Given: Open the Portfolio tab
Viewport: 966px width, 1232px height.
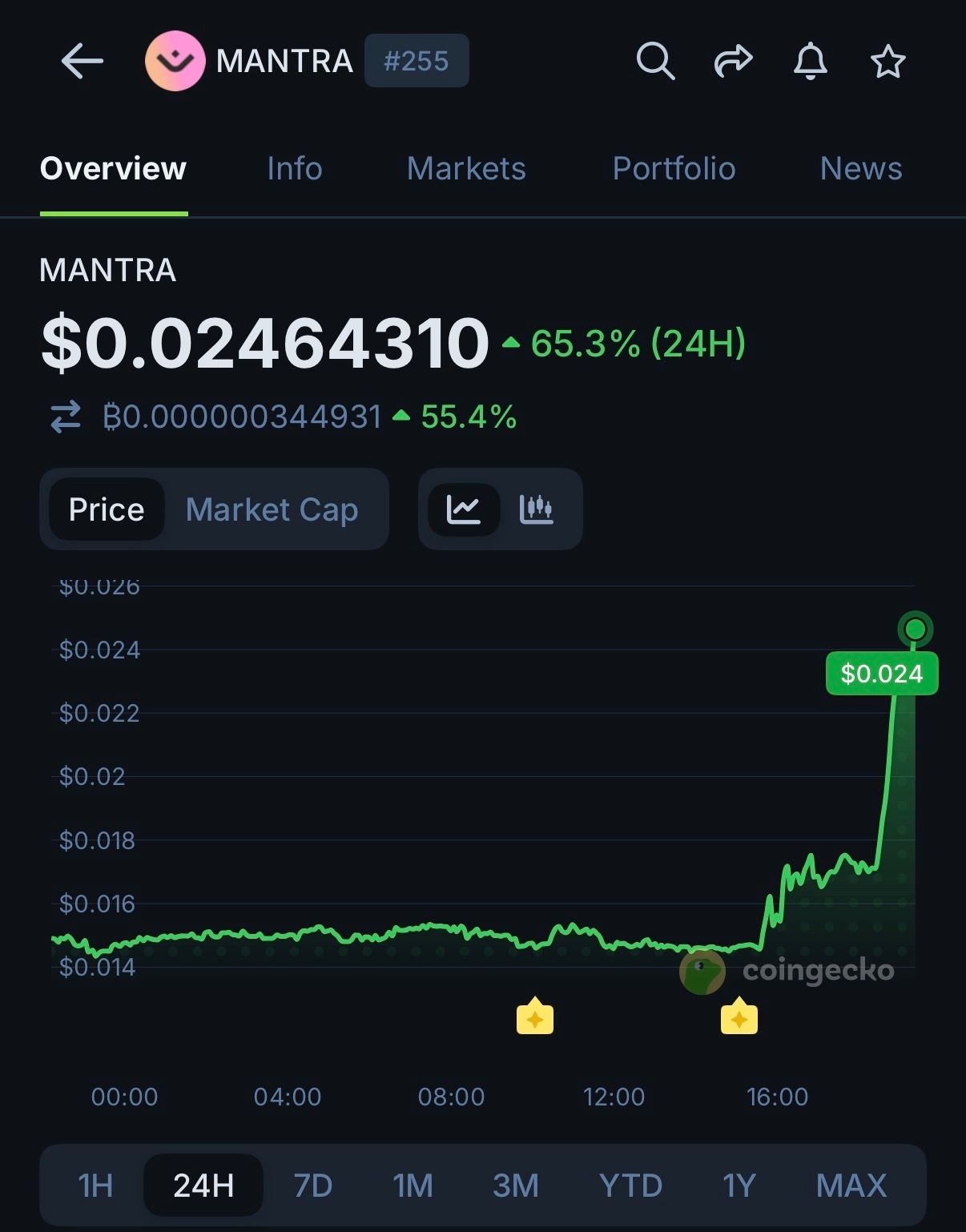Looking at the screenshot, I should click(x=674, y=168).
